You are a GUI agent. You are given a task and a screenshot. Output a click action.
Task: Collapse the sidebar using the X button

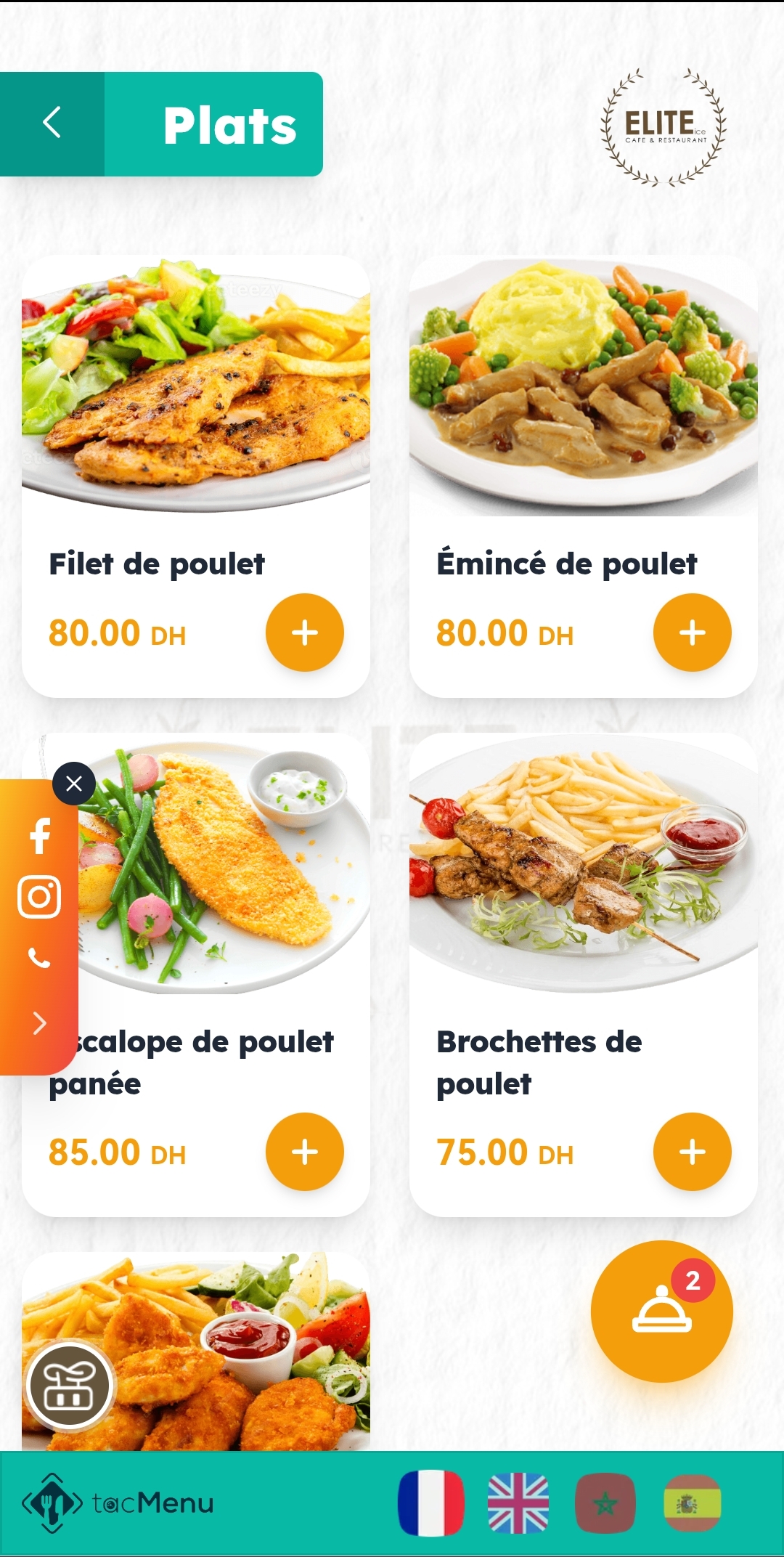click(73, 784)
